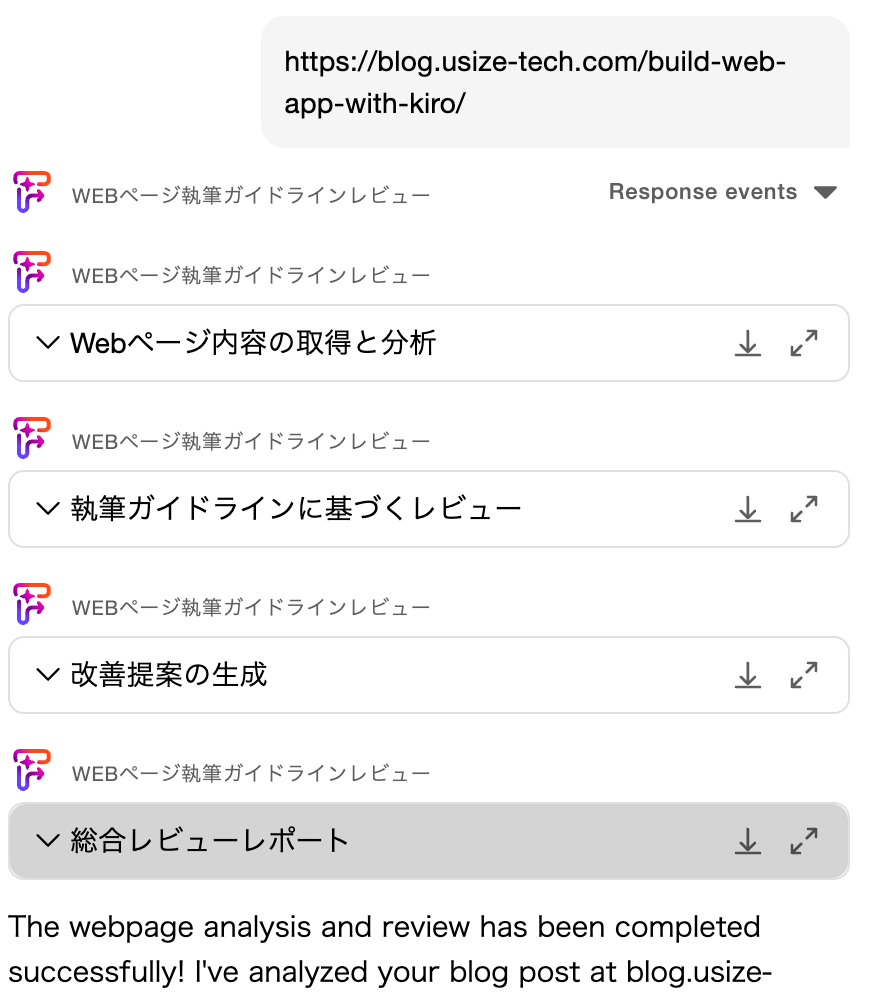This screenshot has height=1002, width=874.
Task: Open Webページ内容の取得と分析 in fullscreen
Action: 804,344
